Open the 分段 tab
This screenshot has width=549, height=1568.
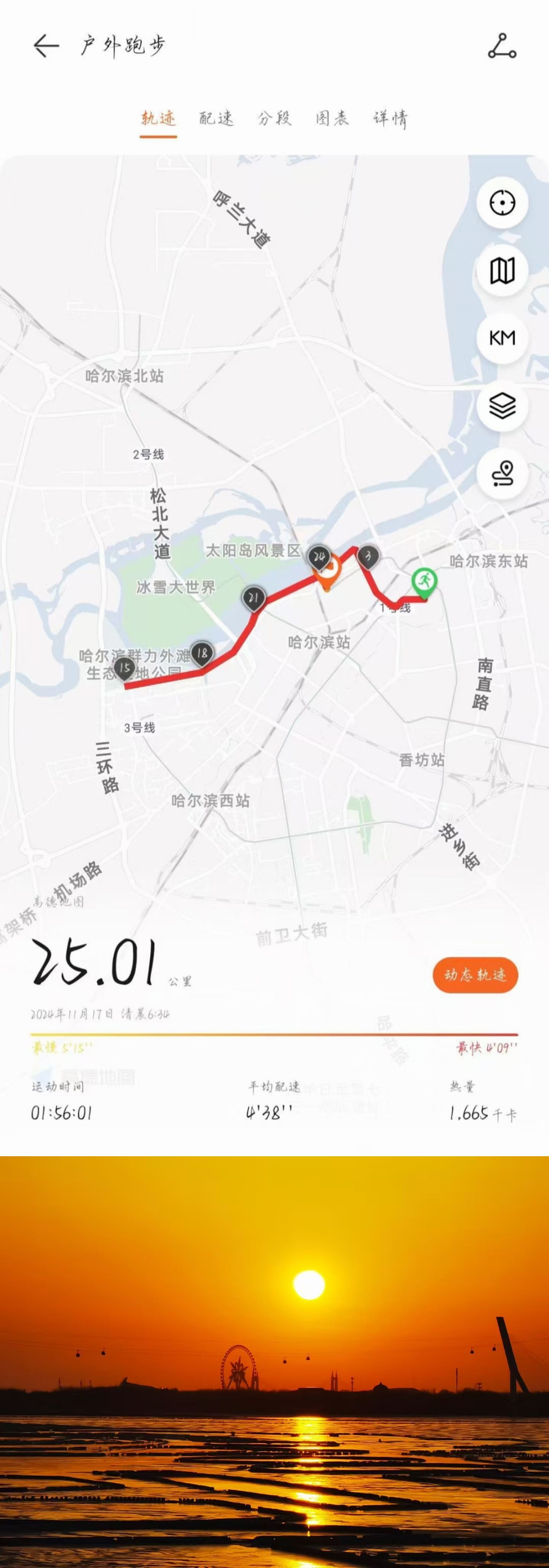pyautogui.click(x=274, y=118)
